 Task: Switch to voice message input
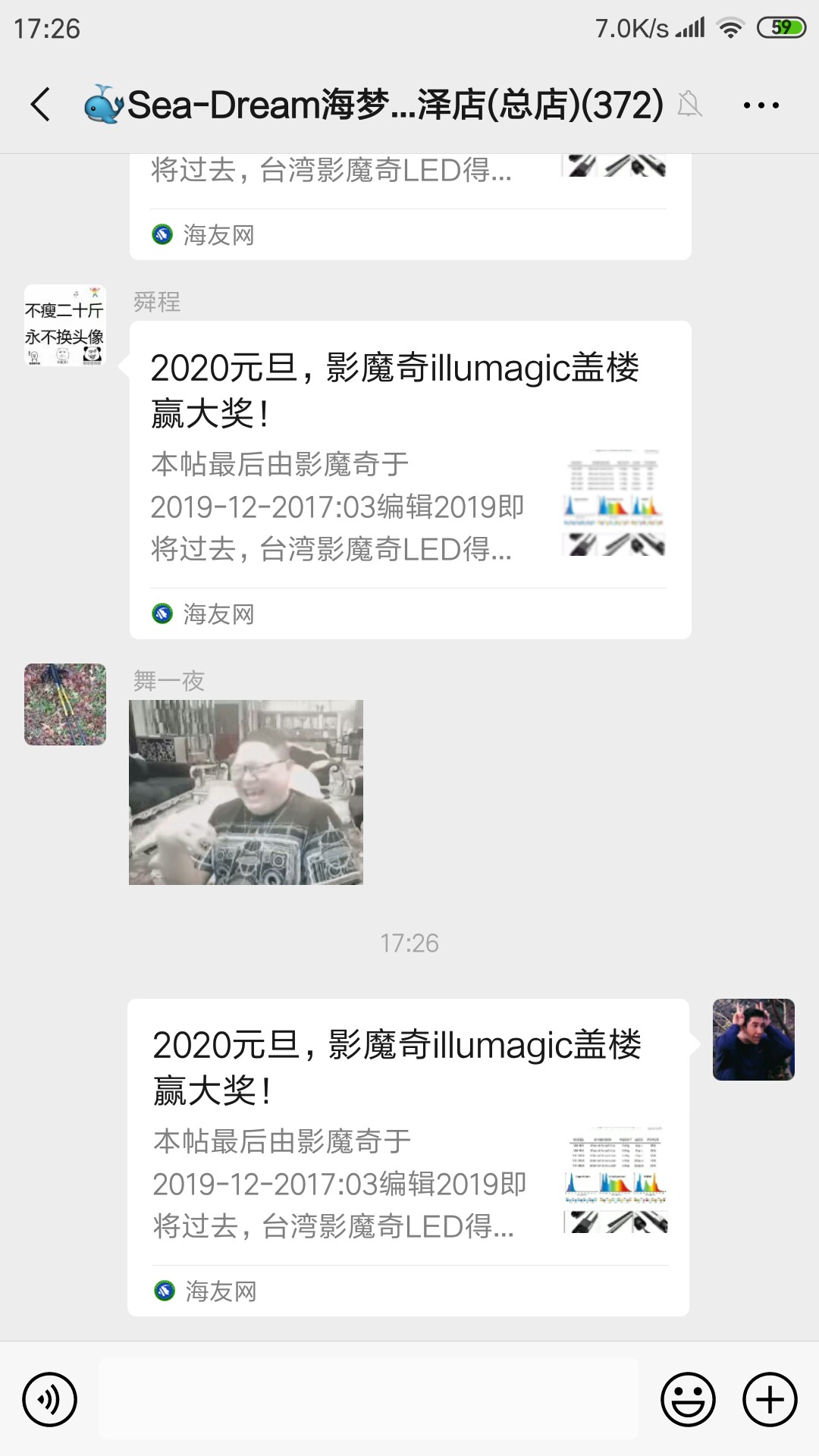coord(50,1399)
